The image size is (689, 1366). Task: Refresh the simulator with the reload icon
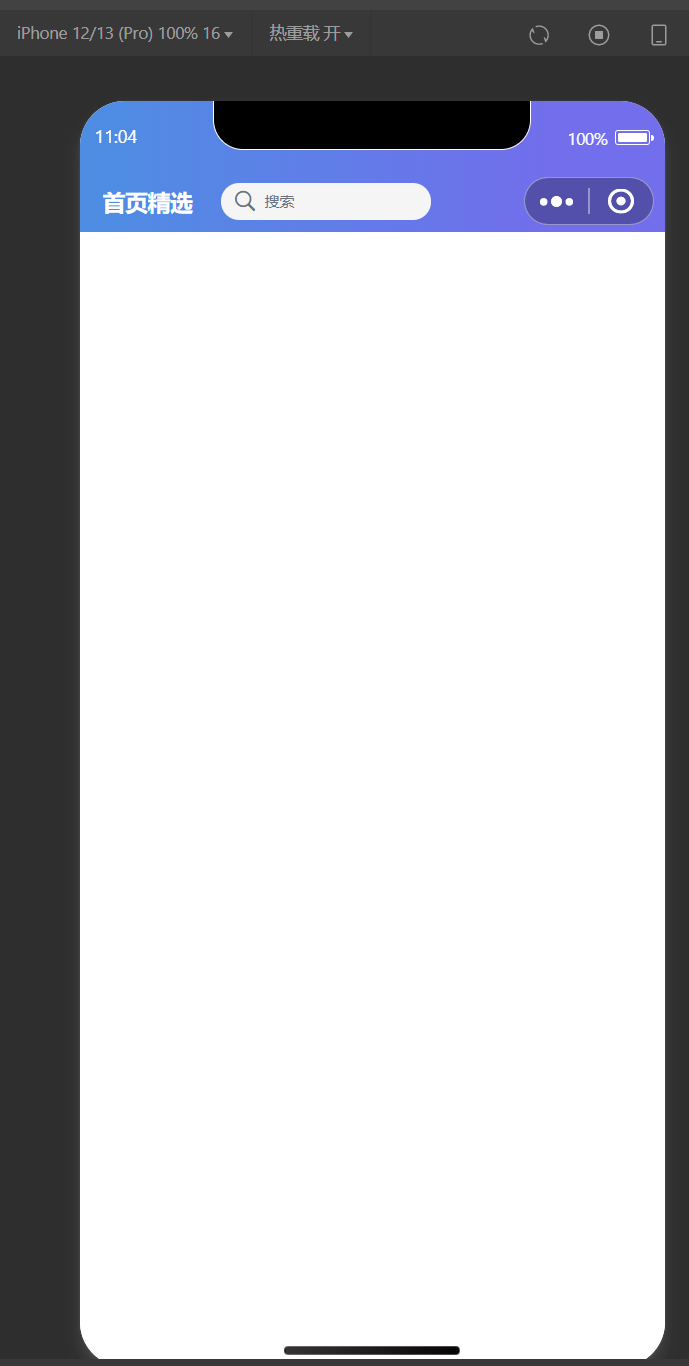coord(539,35)
